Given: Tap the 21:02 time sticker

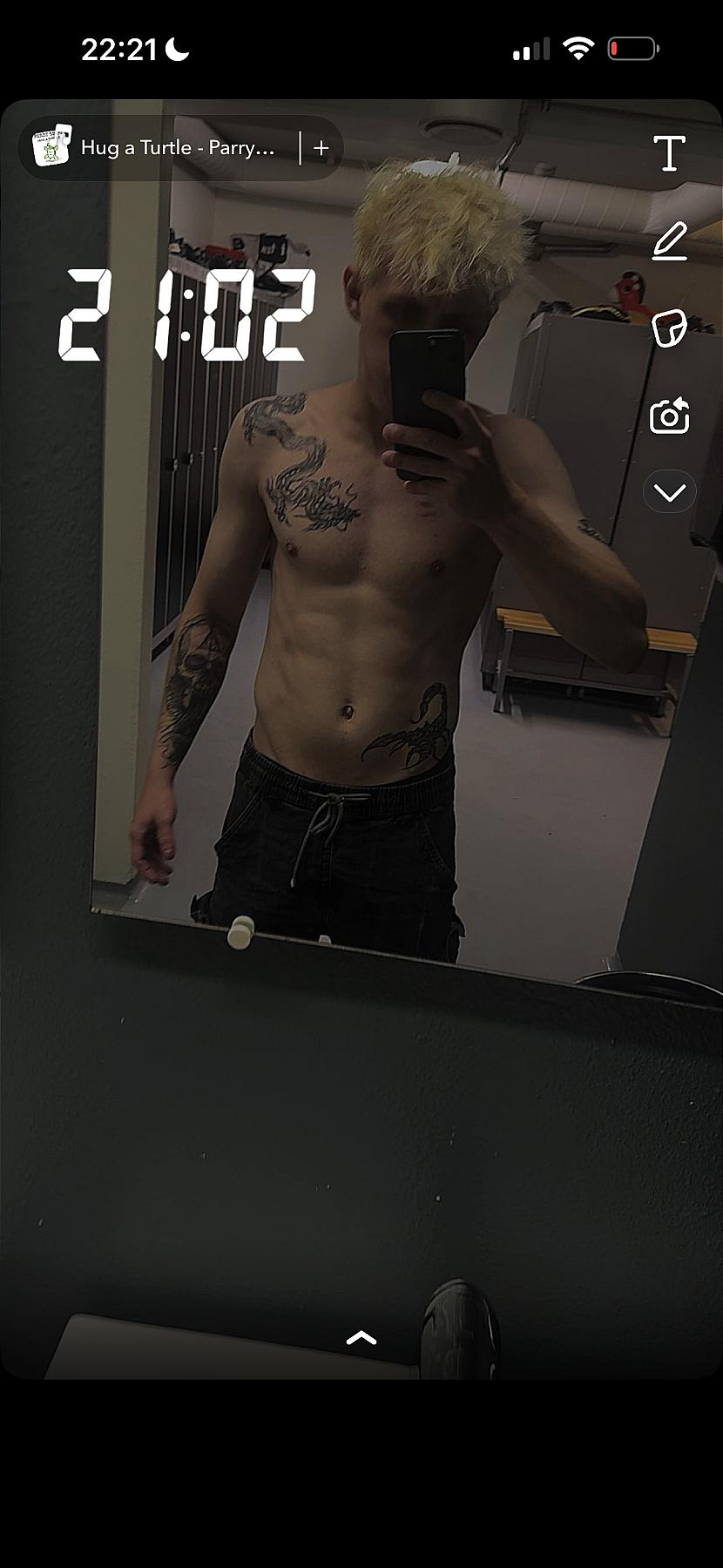Looking at the screenshot, I should (x=186, y=315).
